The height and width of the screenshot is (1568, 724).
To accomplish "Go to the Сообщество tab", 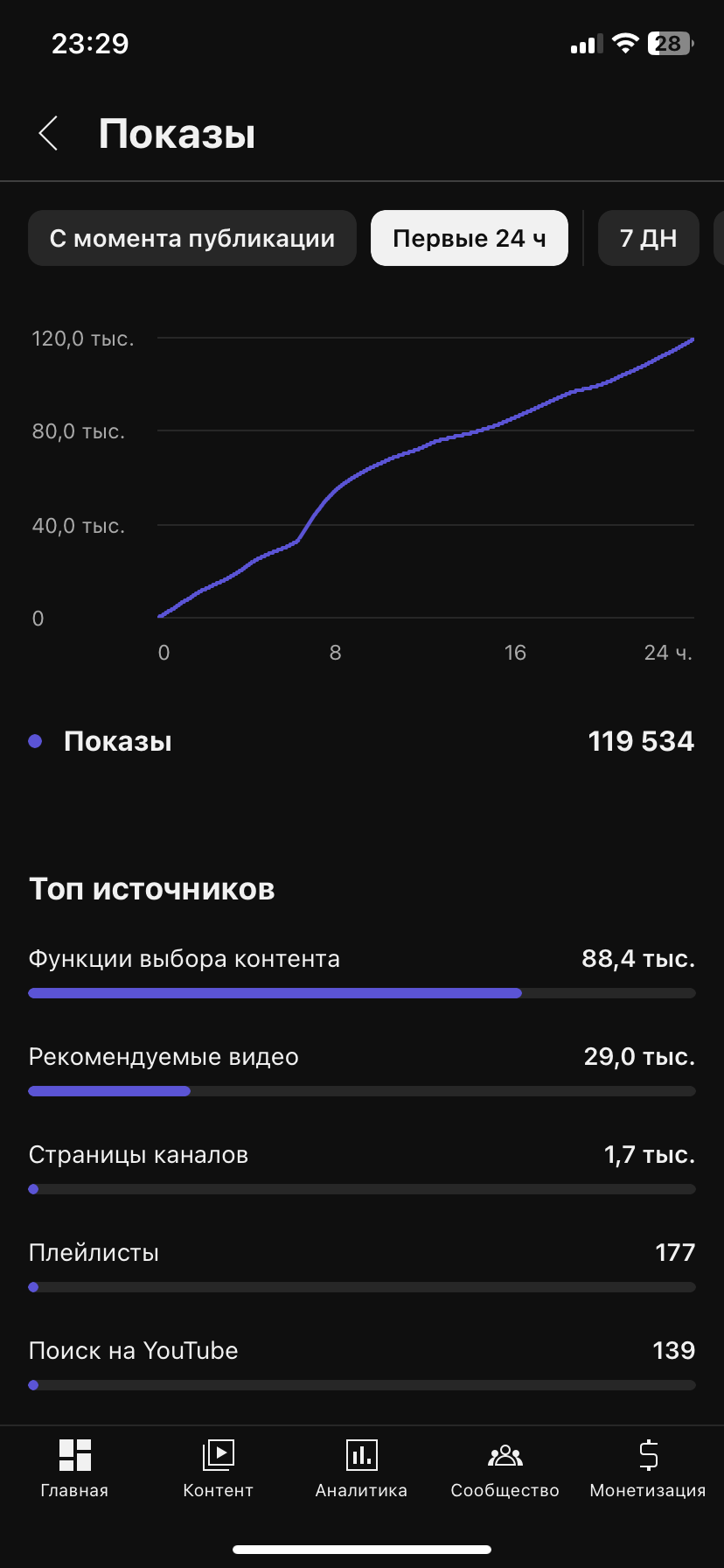I will pos(505,1468).
